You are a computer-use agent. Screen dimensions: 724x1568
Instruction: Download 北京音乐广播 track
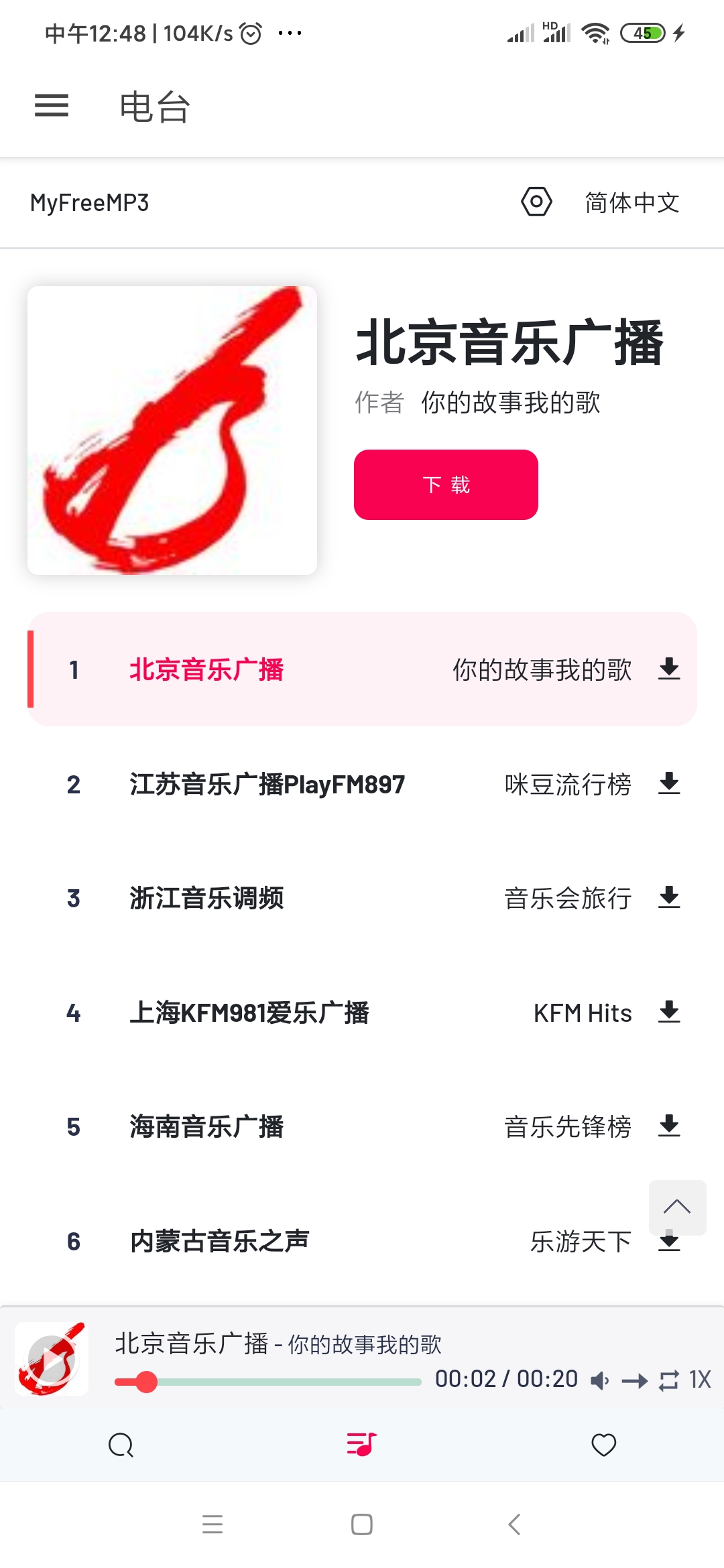(x=669, y=669)
